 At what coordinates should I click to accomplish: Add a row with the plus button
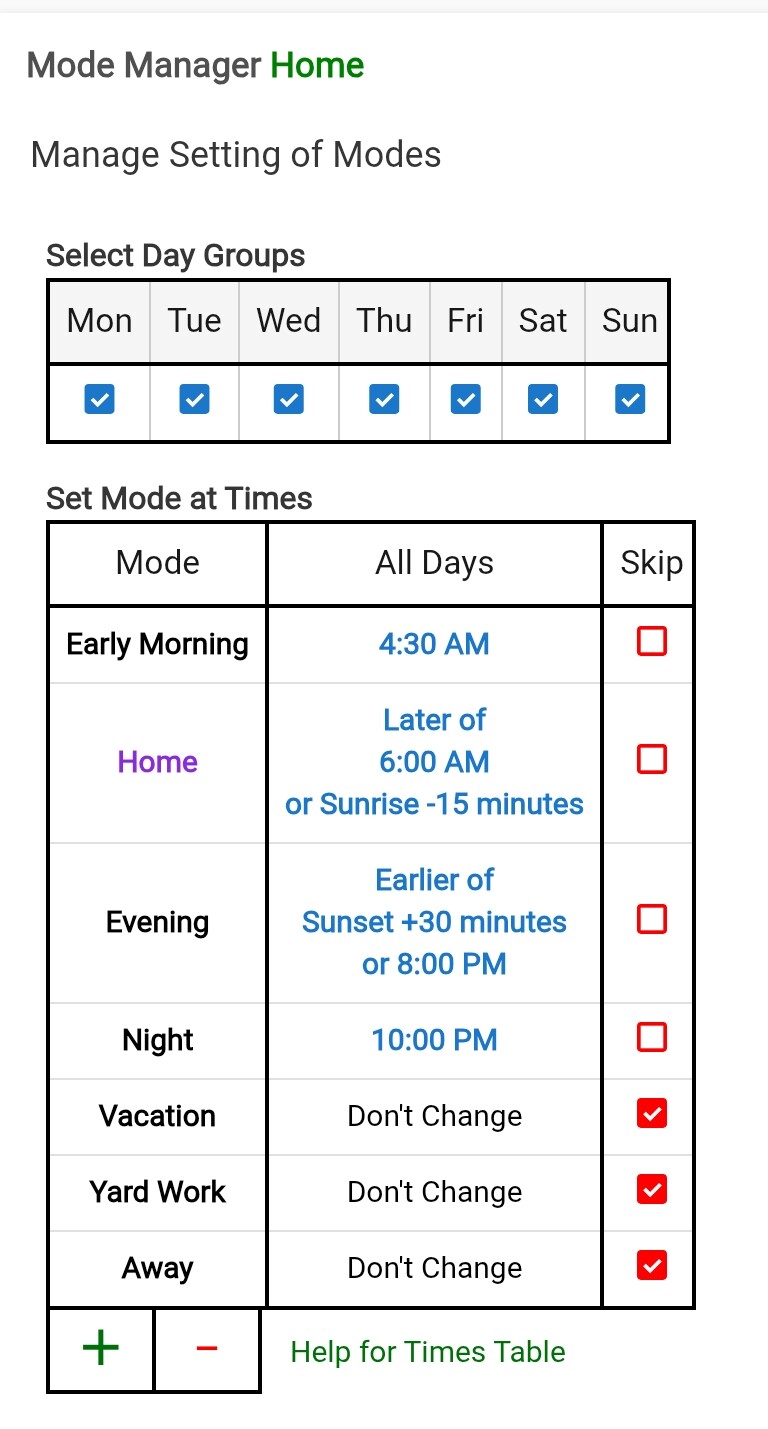(x=100, y=1349)
